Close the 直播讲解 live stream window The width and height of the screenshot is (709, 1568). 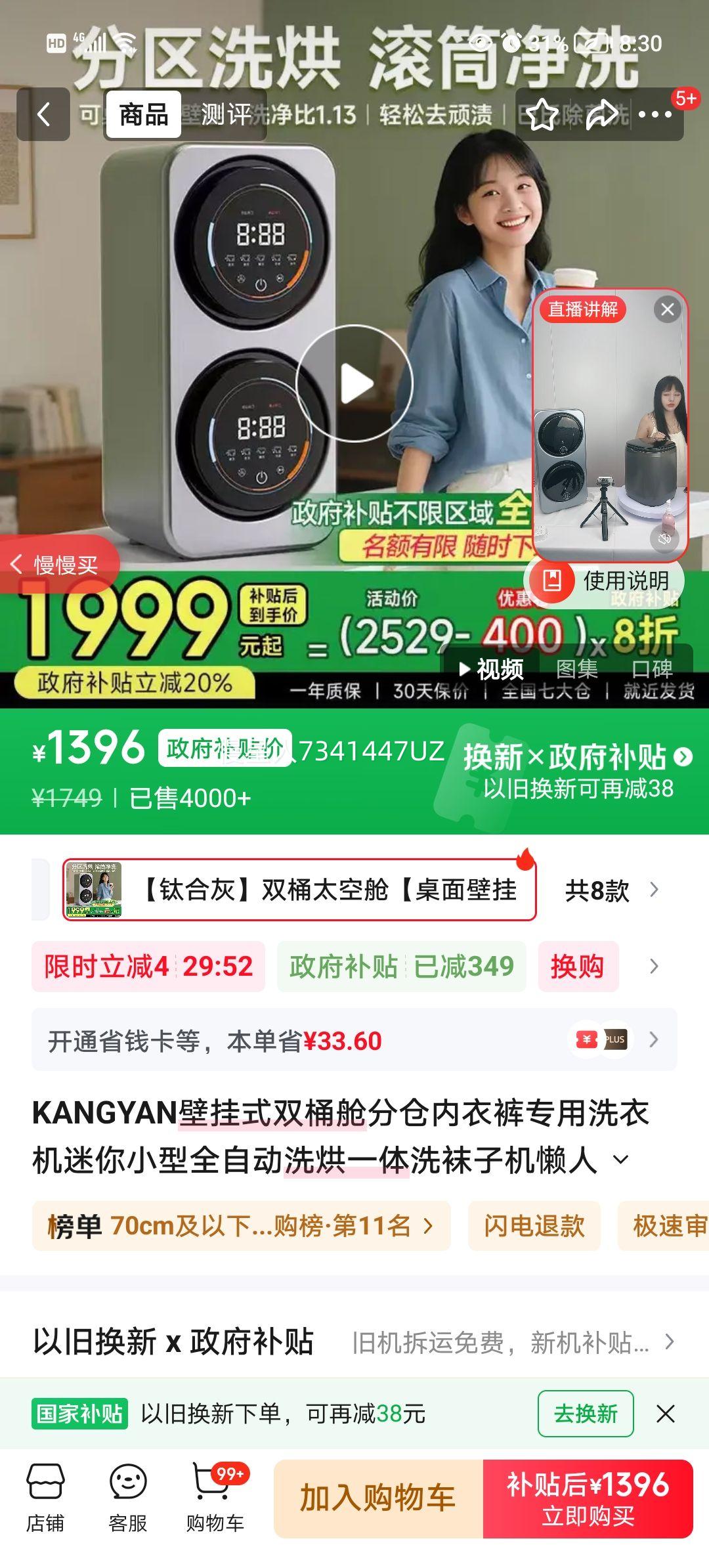coord(667,310)
